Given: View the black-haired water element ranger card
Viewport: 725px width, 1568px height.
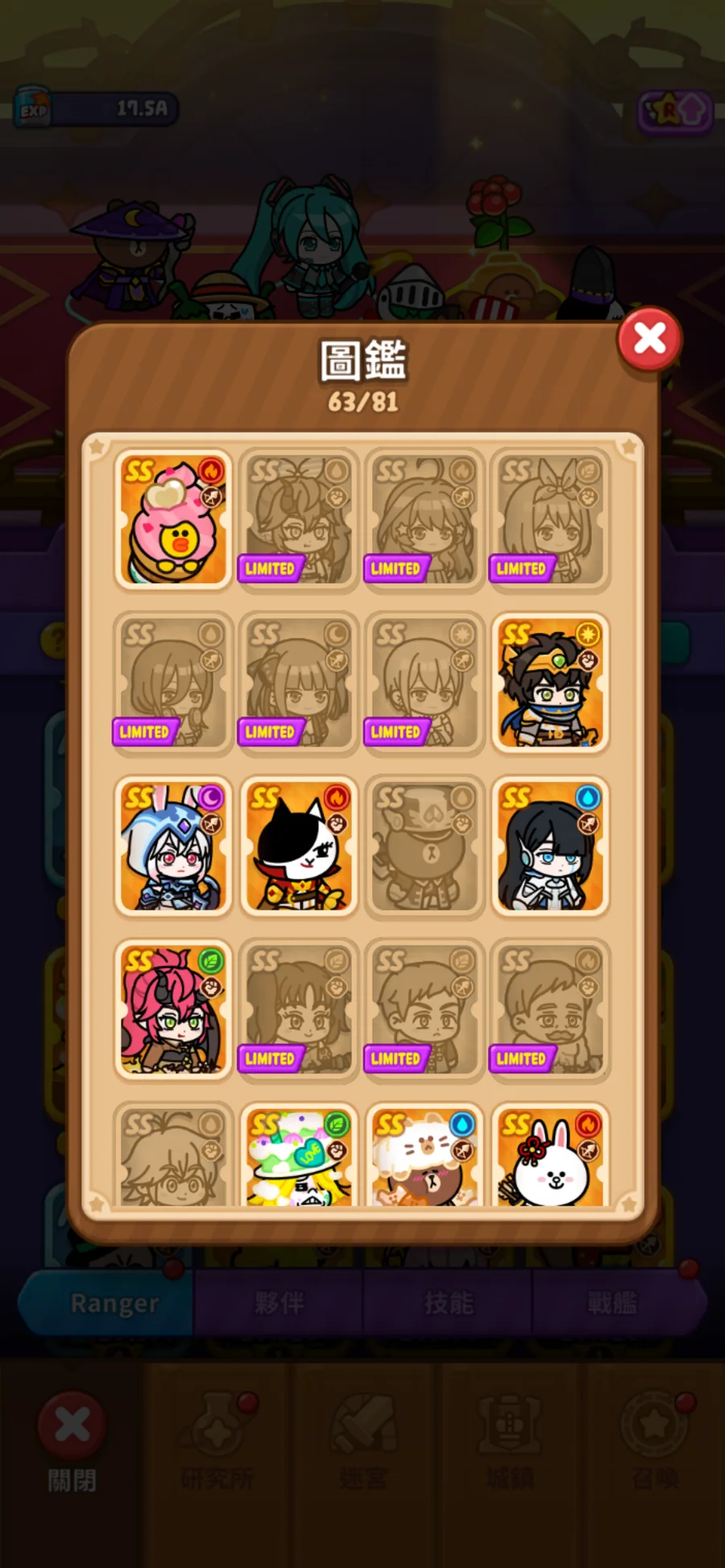Looking at the screenshot, I should (x=550, y=846).
